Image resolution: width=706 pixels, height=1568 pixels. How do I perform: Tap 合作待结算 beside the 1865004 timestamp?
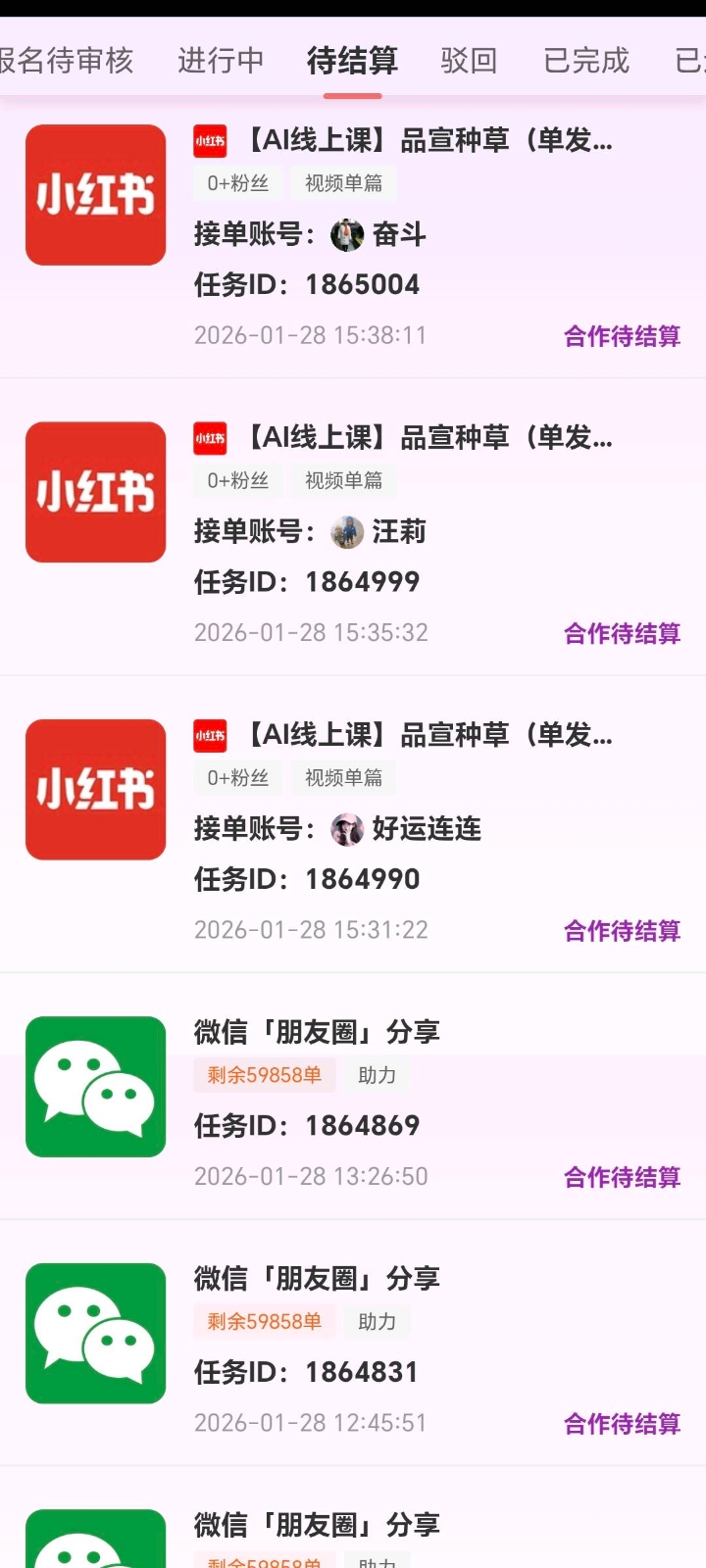tap(622, 335)
